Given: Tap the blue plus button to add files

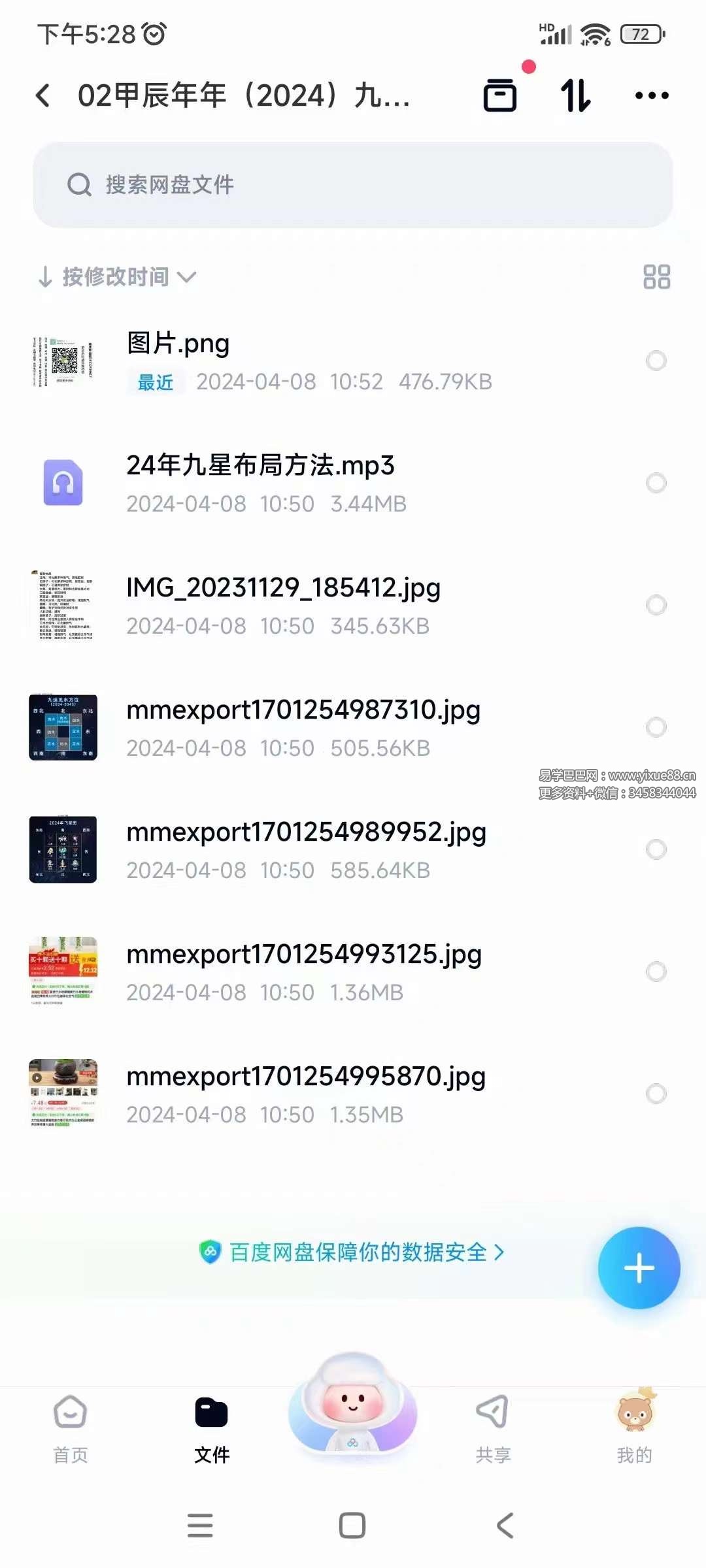Looking at the screenshot, I should (x=639, y=1266).
